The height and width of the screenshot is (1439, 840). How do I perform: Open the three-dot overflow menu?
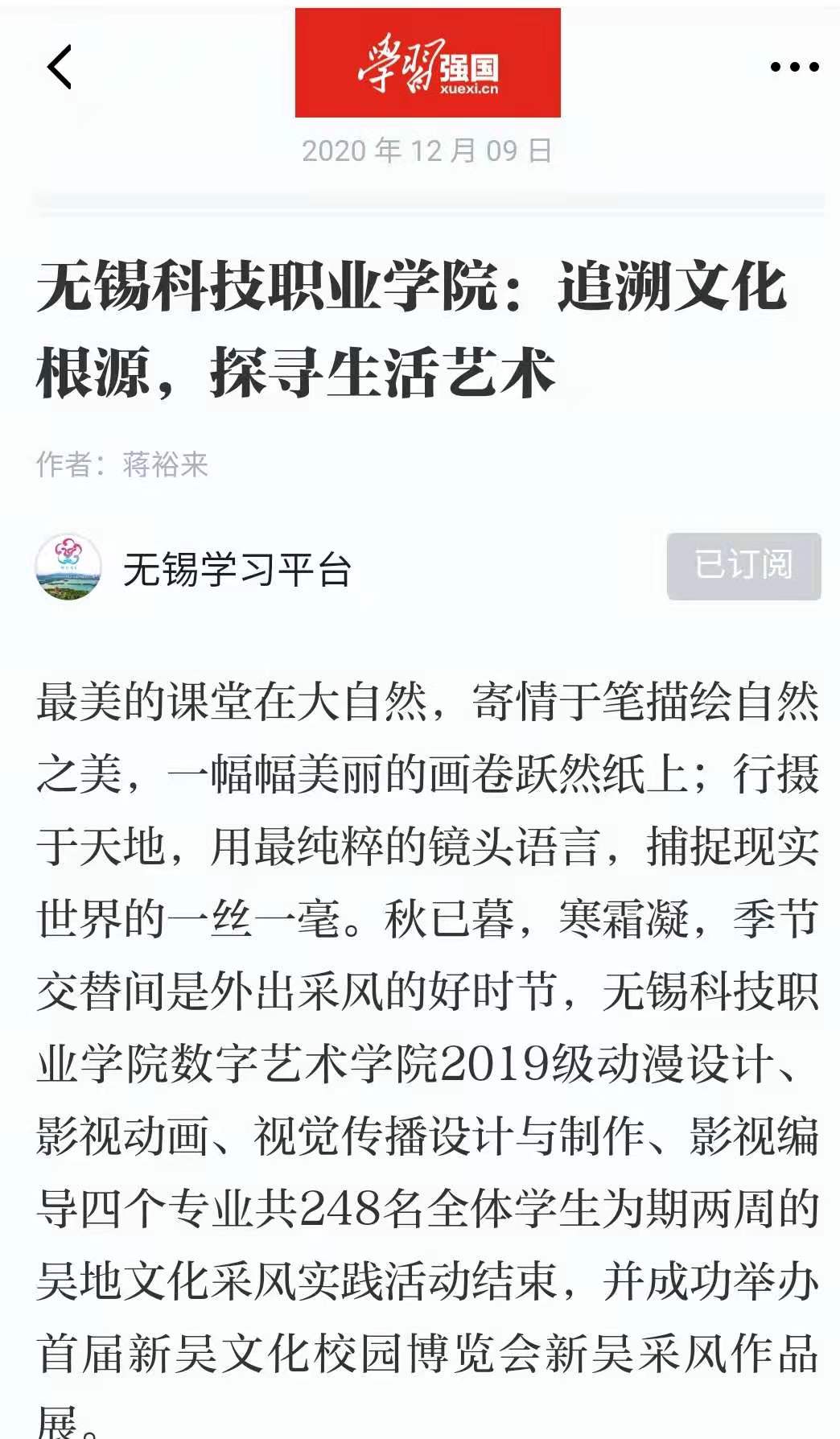[x=793, y=67]
